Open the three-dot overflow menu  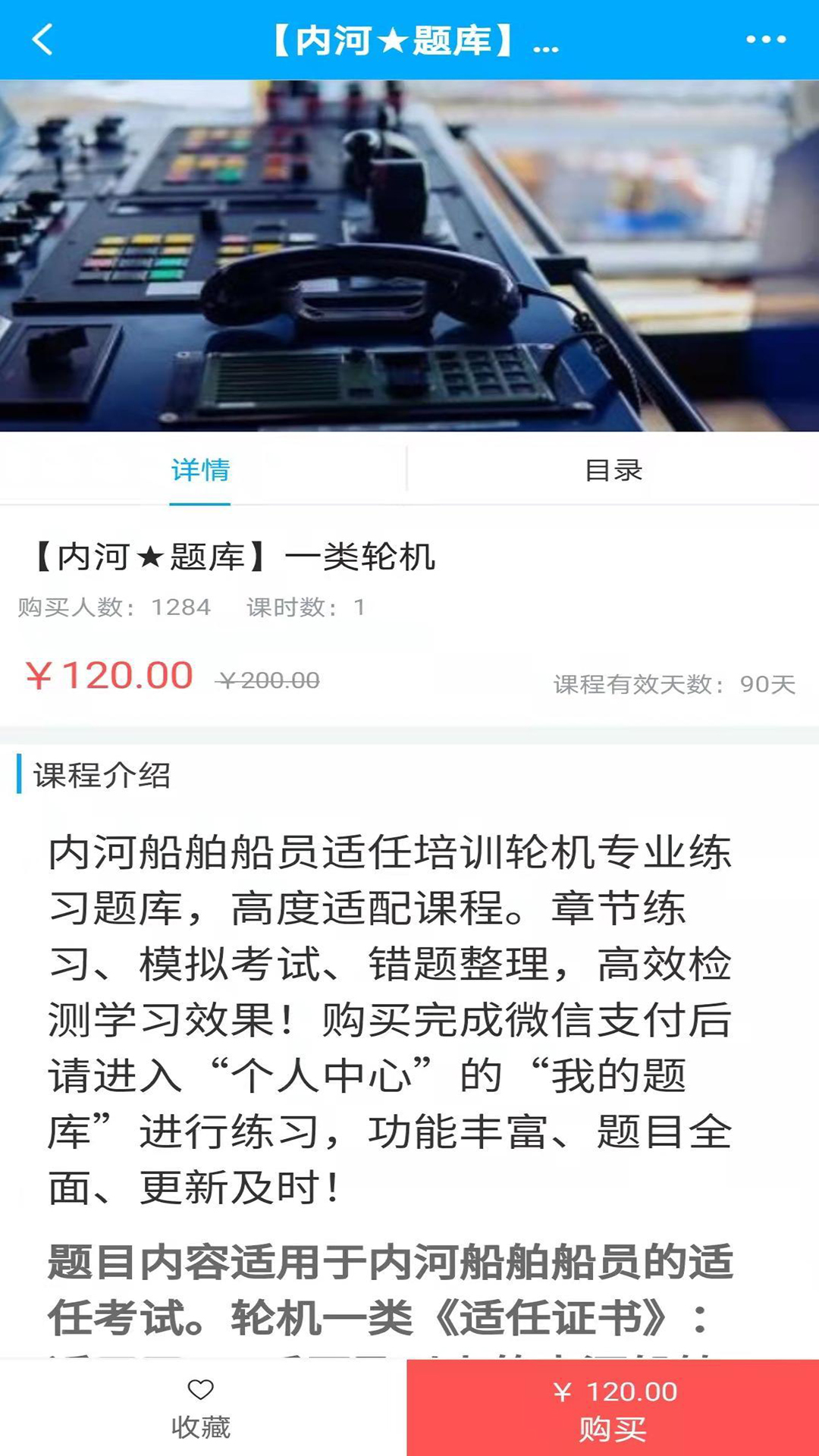click(765, 39)
